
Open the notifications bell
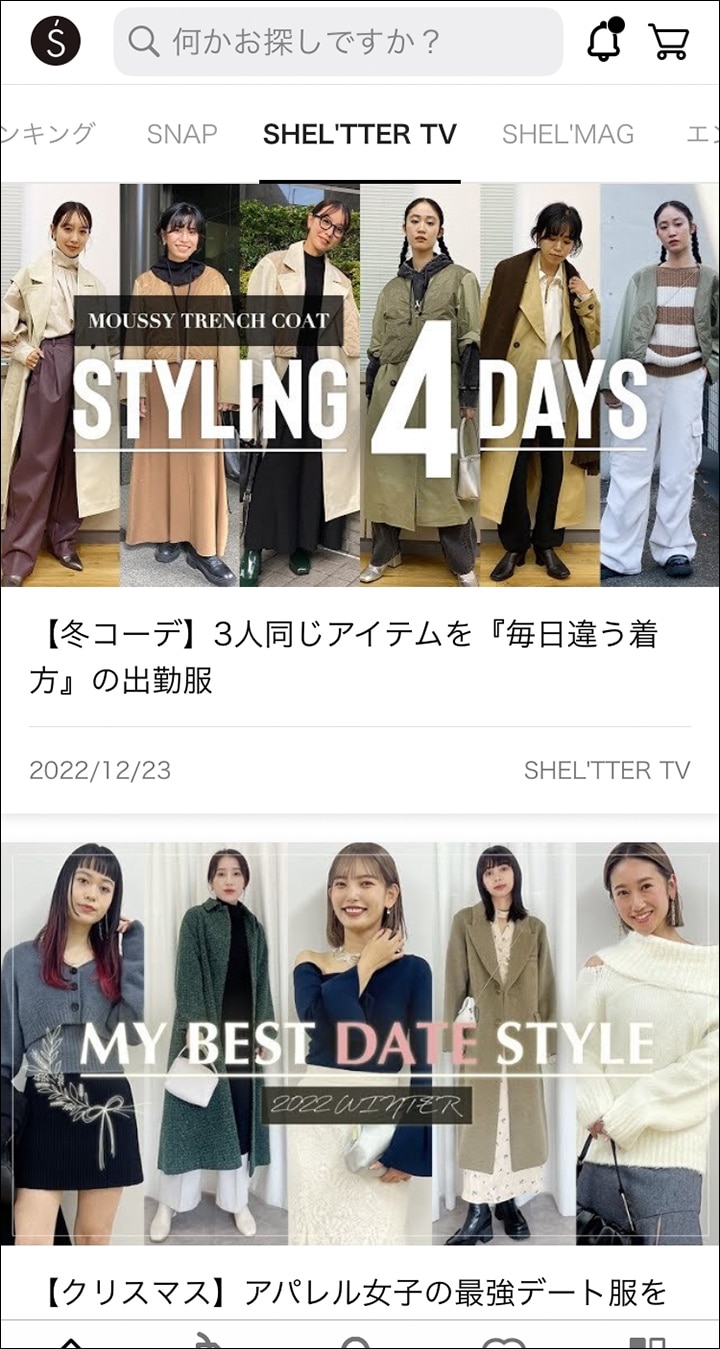(x=604, y=41)
